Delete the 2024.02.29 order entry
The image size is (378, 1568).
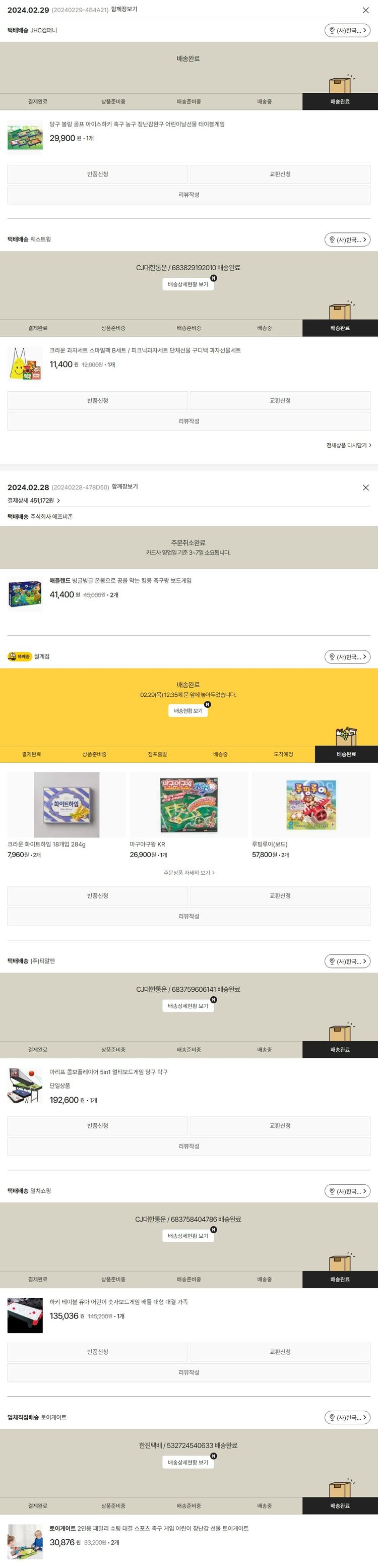point(365,11)
